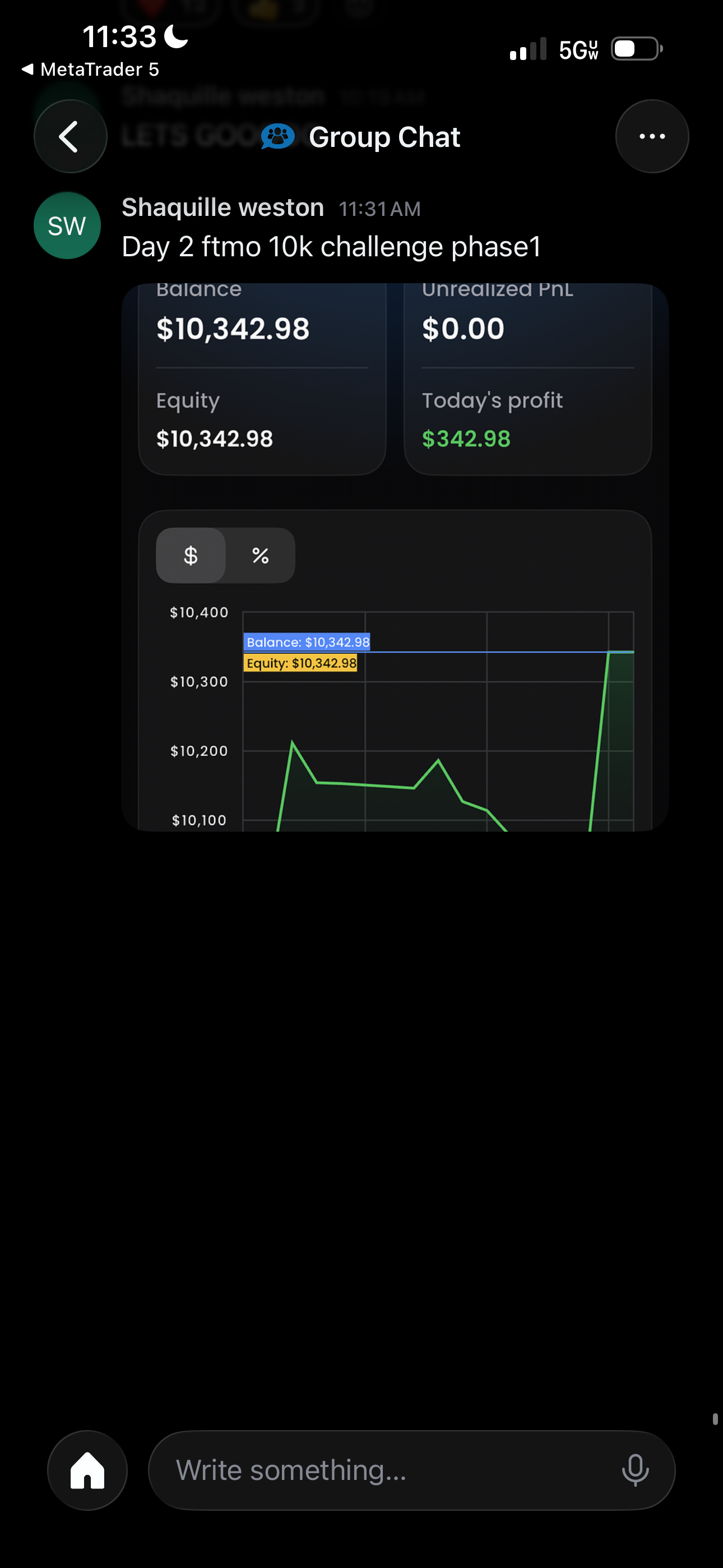The width and height of the screenshot is (723, 1568).
Task: Start voice input with the microphone
Action: point(635,1469)
